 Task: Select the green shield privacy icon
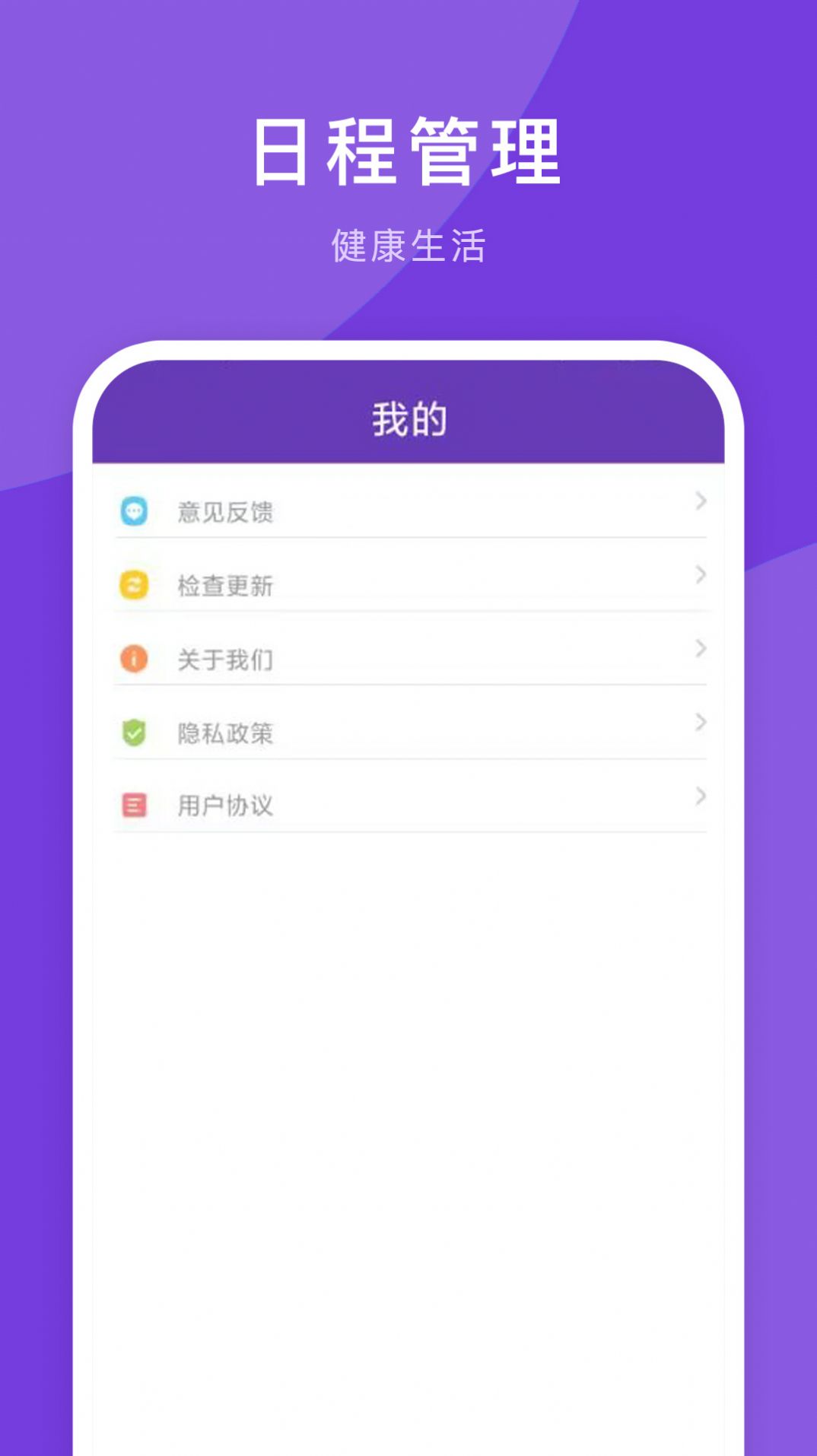pos(135,733)
